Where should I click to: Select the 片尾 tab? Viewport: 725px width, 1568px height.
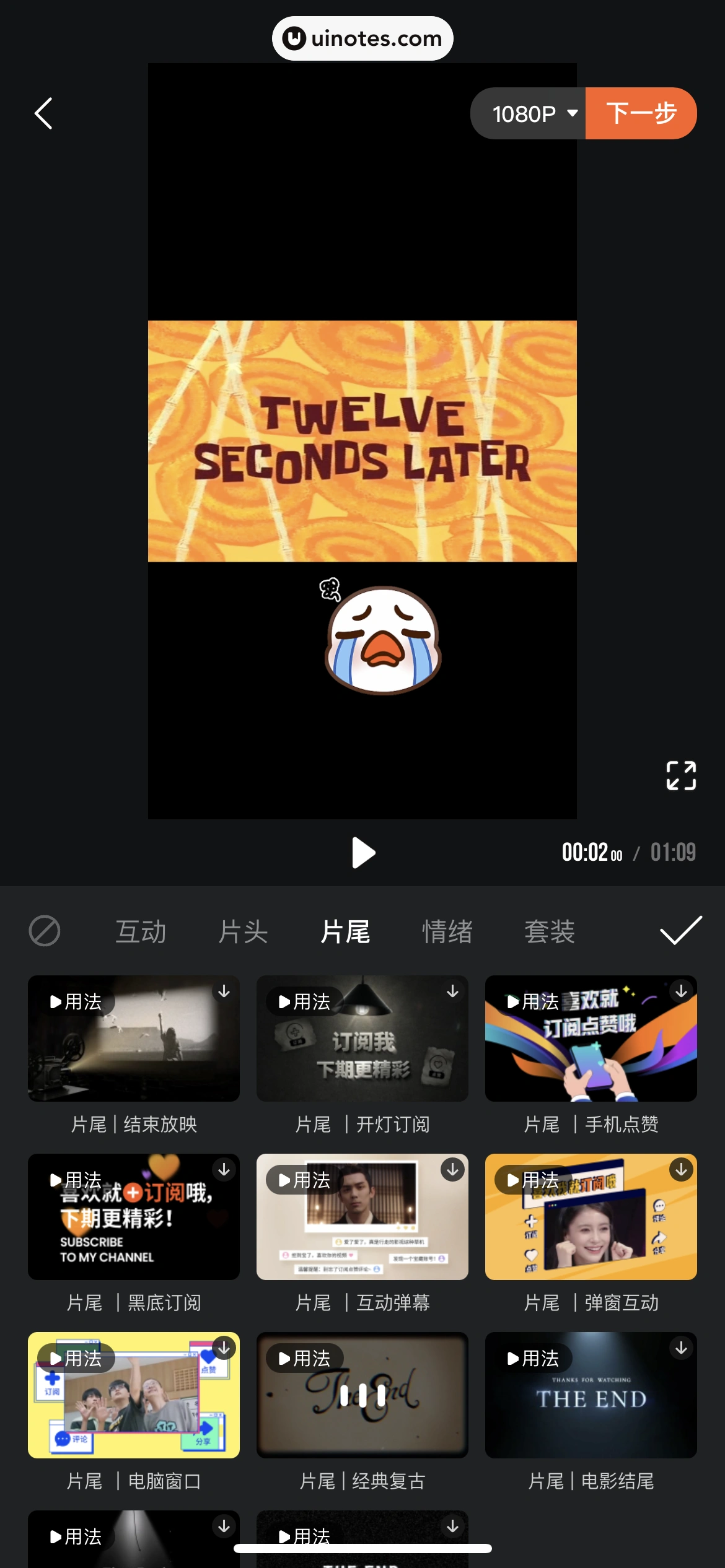point(345,931)
